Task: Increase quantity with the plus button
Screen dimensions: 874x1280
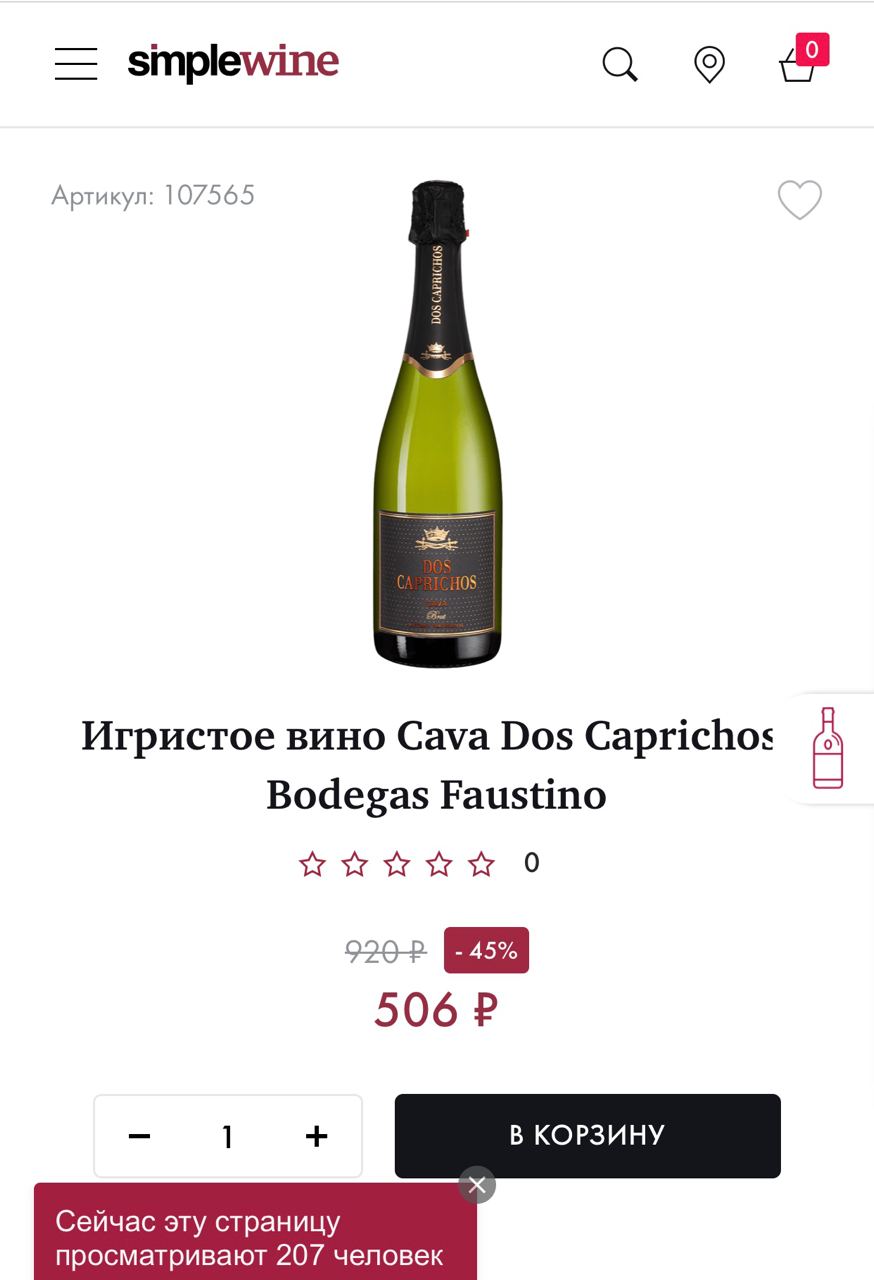Action: (316, 1136)
